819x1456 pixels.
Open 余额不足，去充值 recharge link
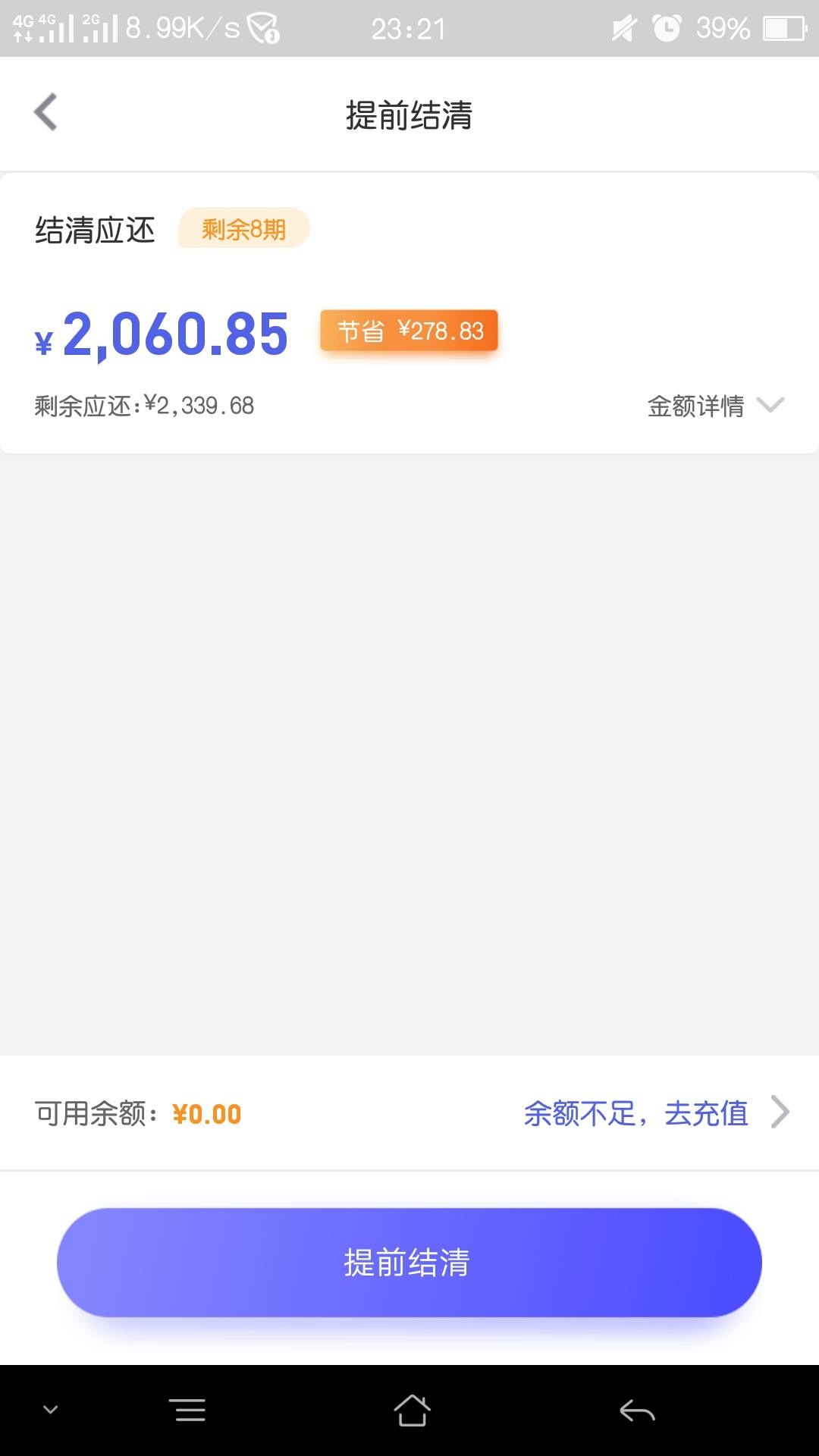[656, 1113]
